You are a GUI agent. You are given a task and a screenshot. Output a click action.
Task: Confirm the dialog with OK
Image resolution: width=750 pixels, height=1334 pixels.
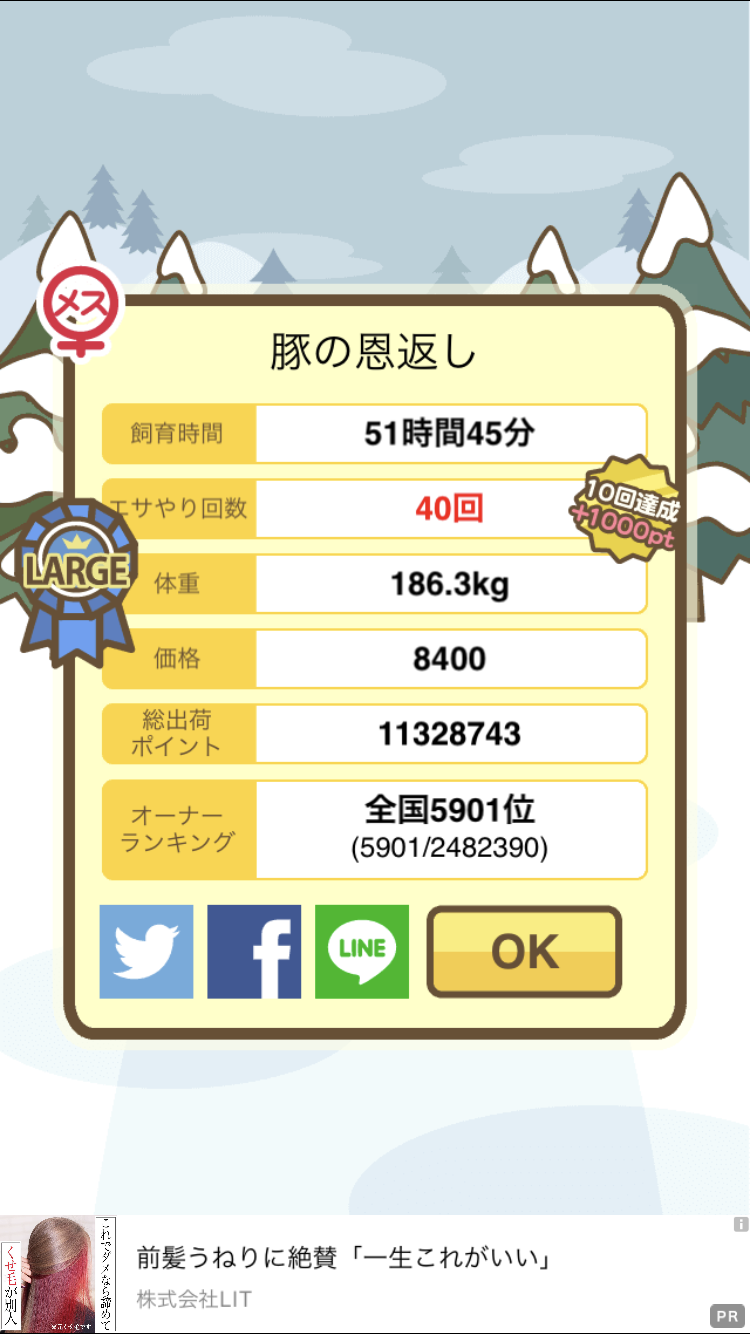(x=524, y=952)
